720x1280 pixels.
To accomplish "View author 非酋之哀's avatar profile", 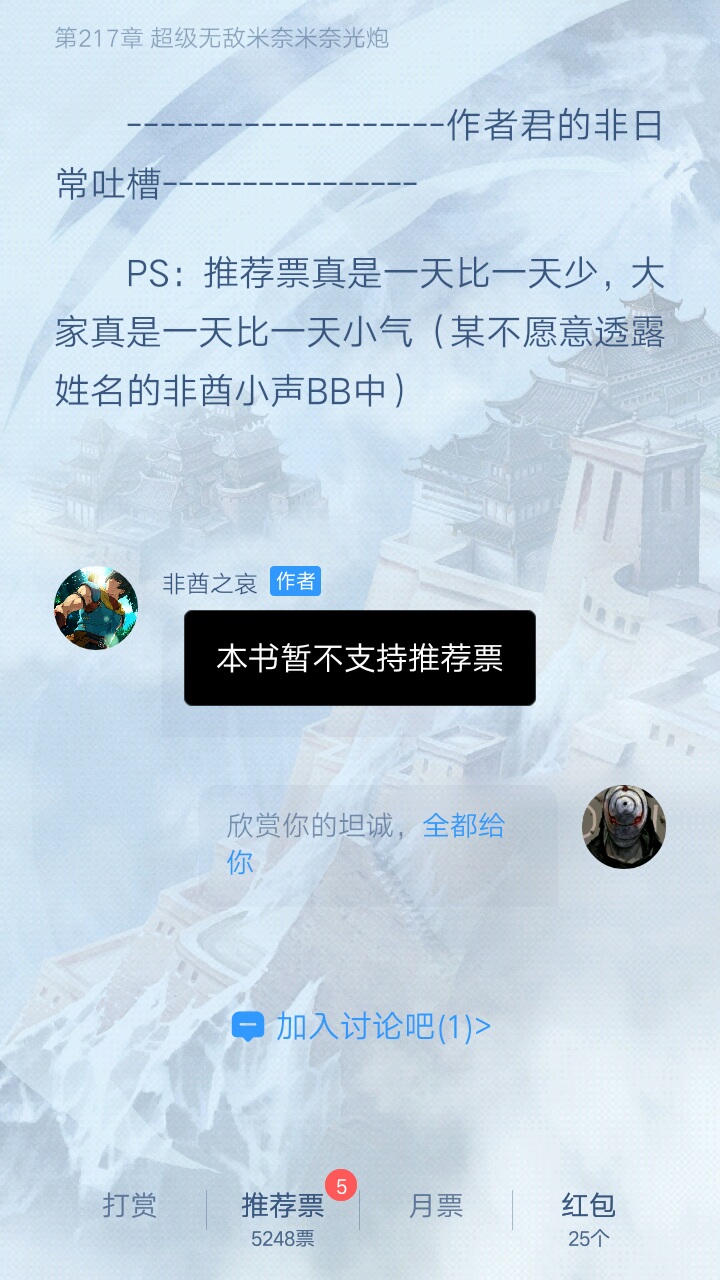I will [96, 608].
